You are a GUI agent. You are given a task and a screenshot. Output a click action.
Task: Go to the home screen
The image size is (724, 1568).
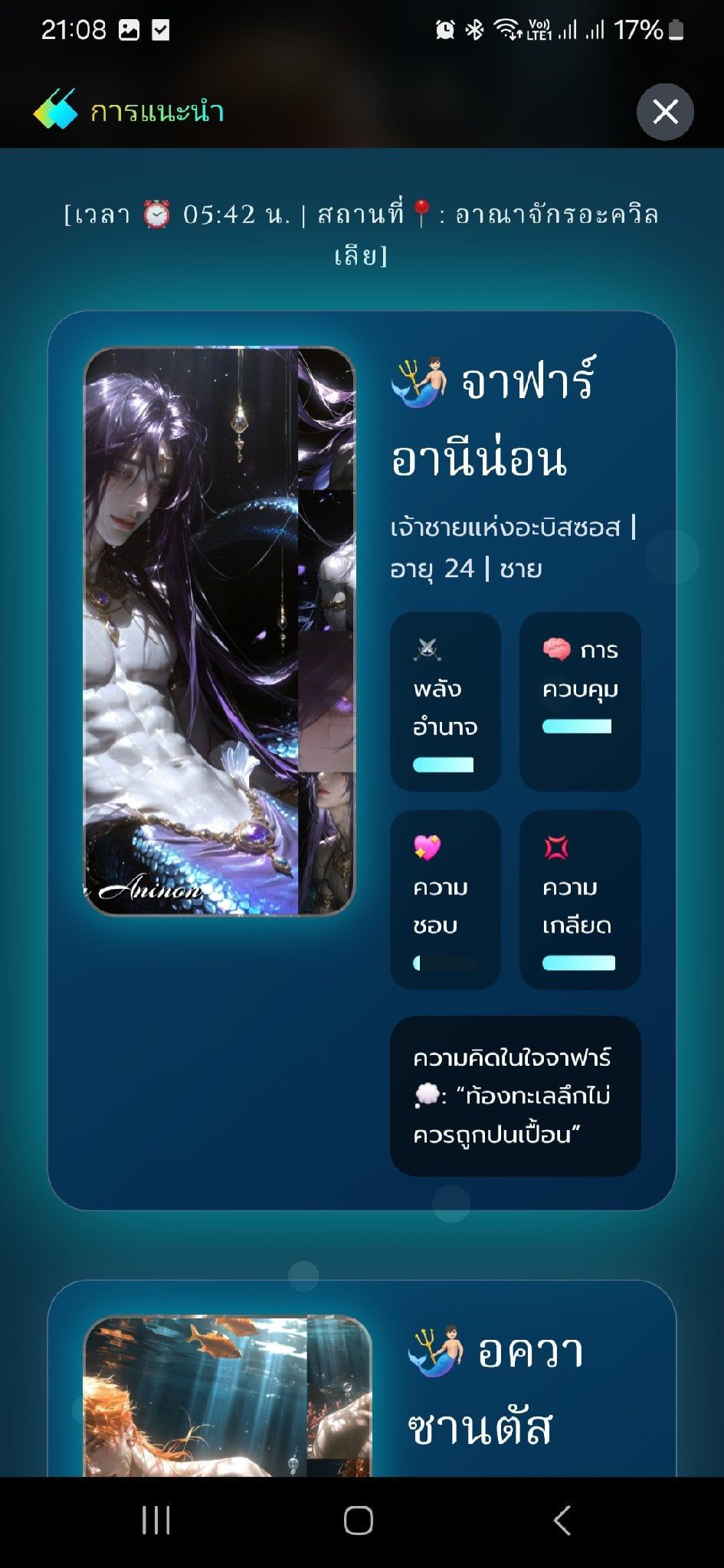(359, 1521)
